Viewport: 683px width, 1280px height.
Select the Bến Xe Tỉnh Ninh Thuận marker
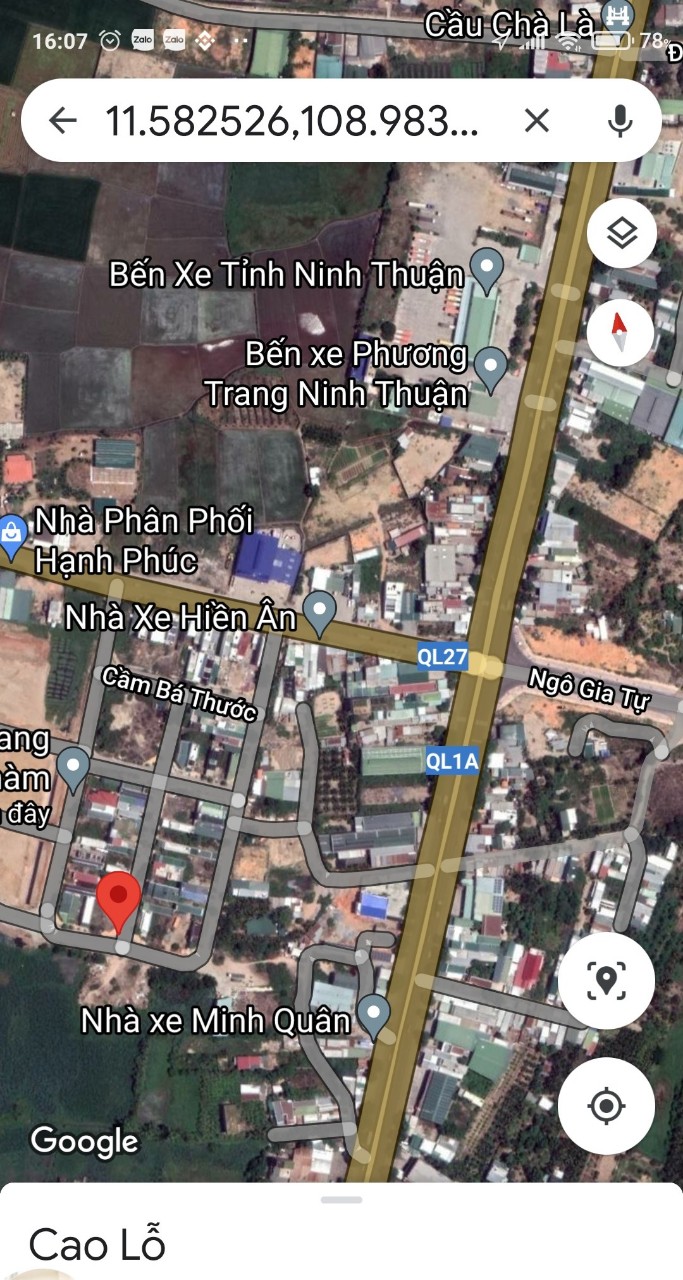click(x=486, y=269)
